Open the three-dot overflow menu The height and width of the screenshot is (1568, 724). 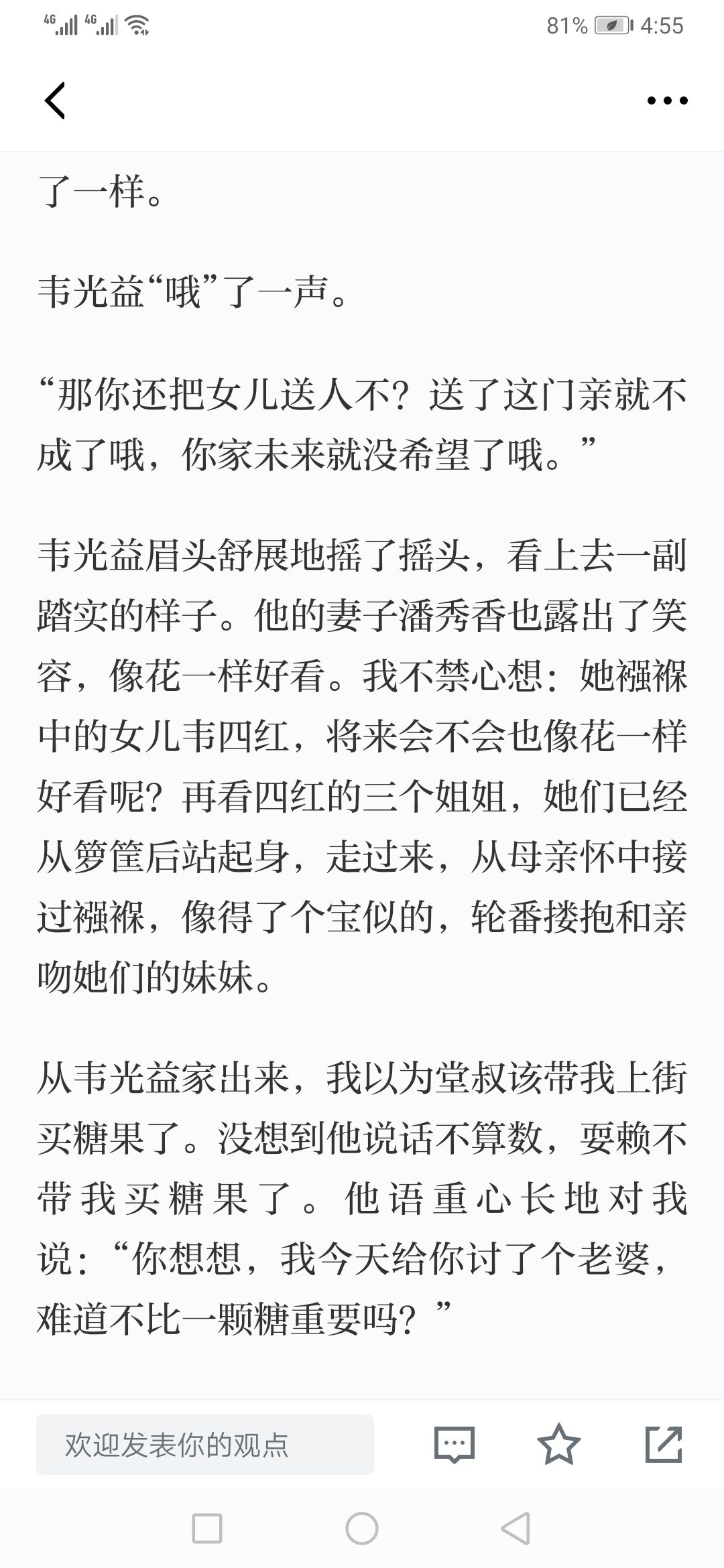click(x=667, y=101)
